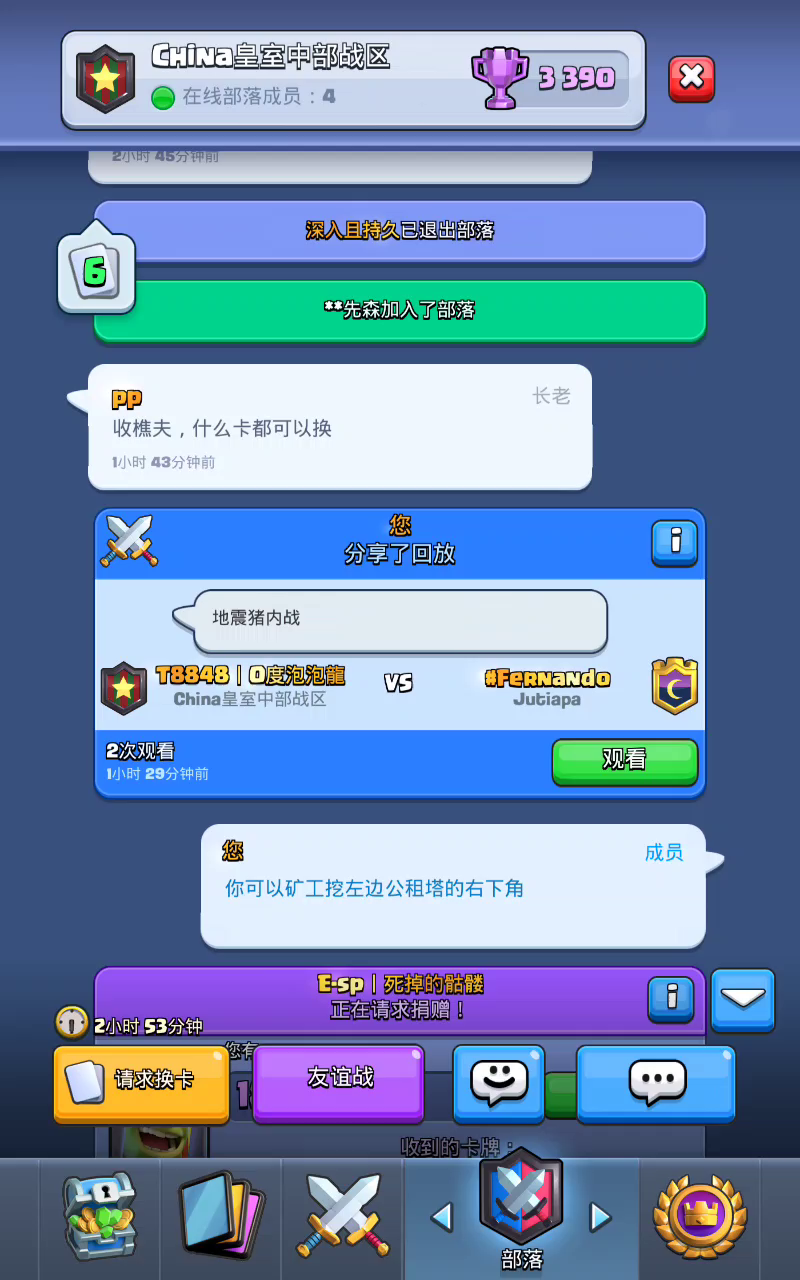Tap 请求换卡 to request a card trade

tap(141, 1084)
